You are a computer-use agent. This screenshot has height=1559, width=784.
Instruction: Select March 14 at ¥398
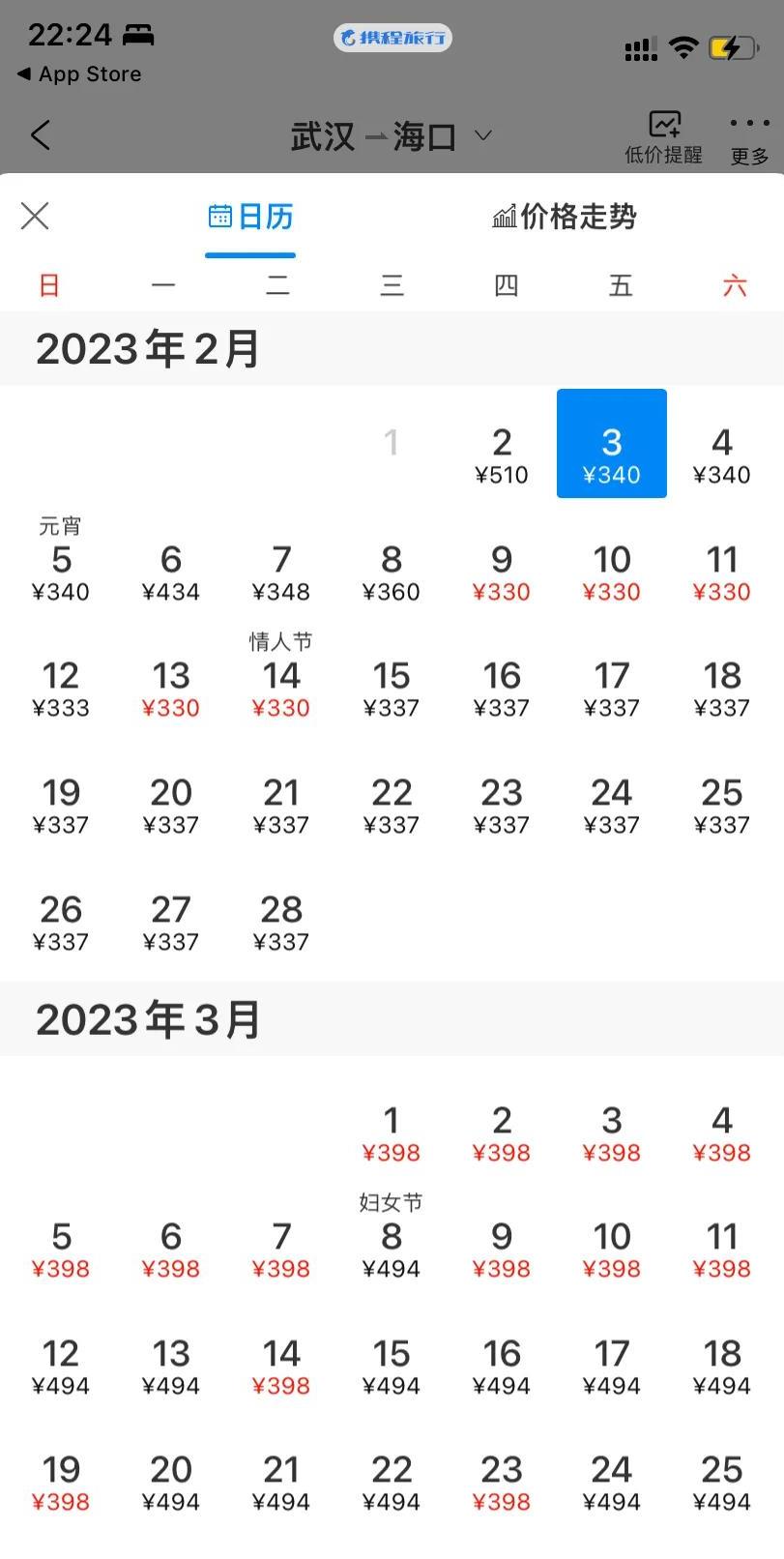coord(281,1366)
